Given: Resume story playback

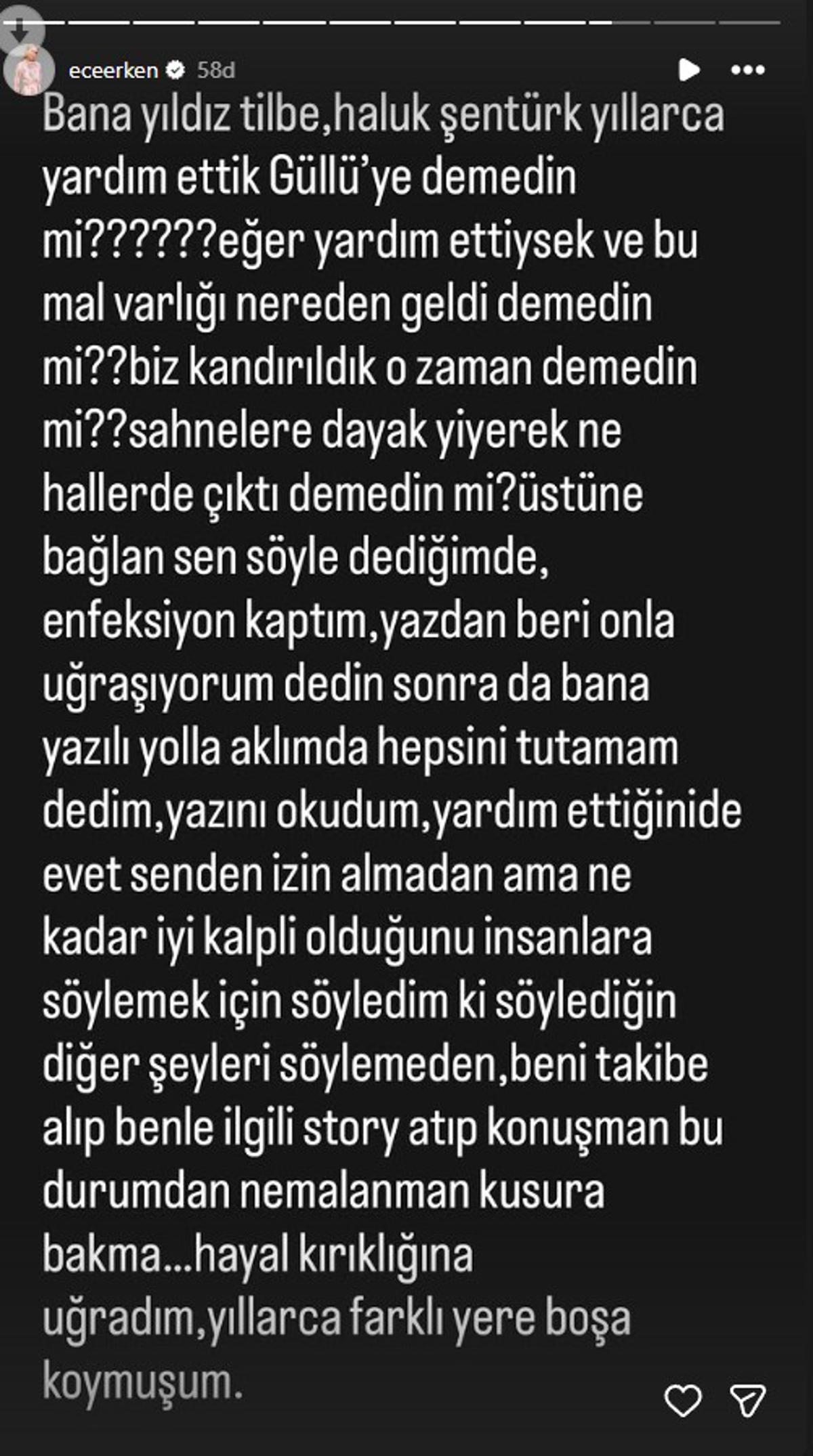Looking at the screenshot, I should pos(688,69).
